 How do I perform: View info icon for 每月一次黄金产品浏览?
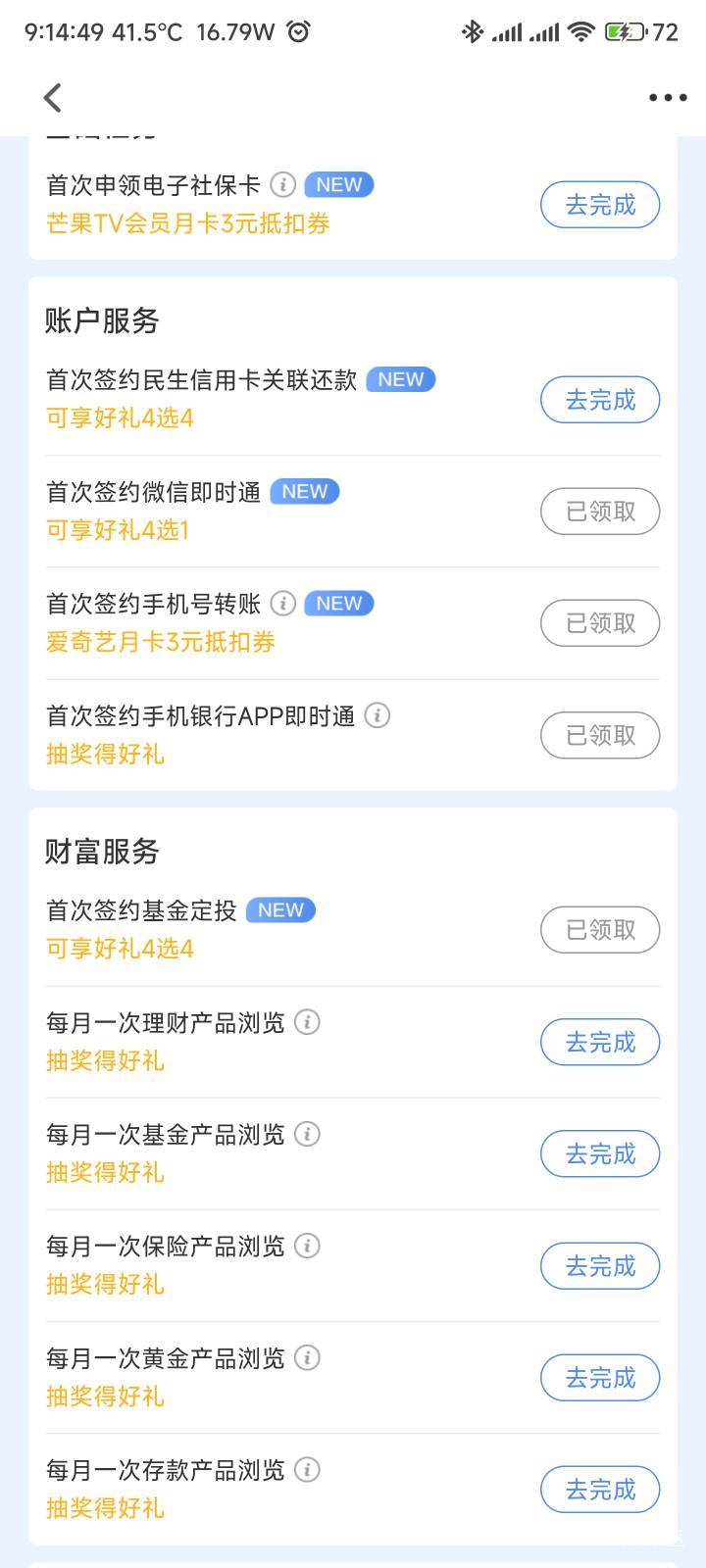click(x=307, y=1357)
